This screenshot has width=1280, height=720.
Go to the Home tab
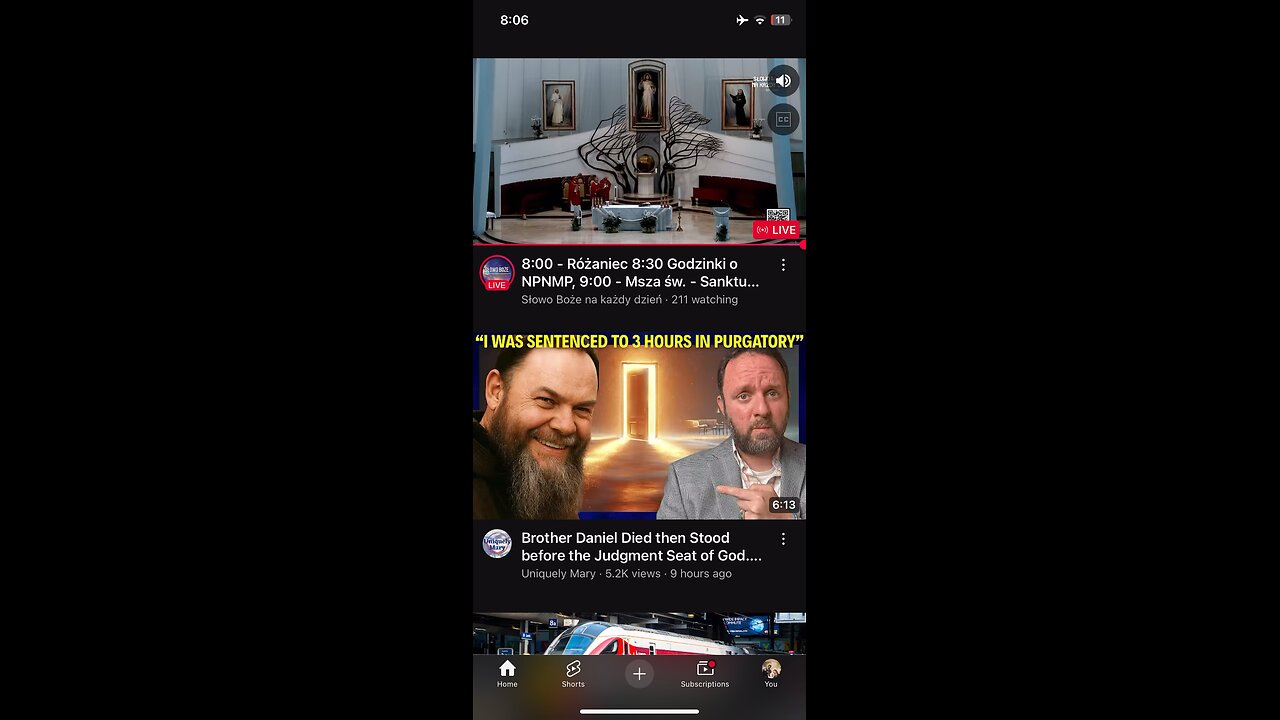[507, 673]
